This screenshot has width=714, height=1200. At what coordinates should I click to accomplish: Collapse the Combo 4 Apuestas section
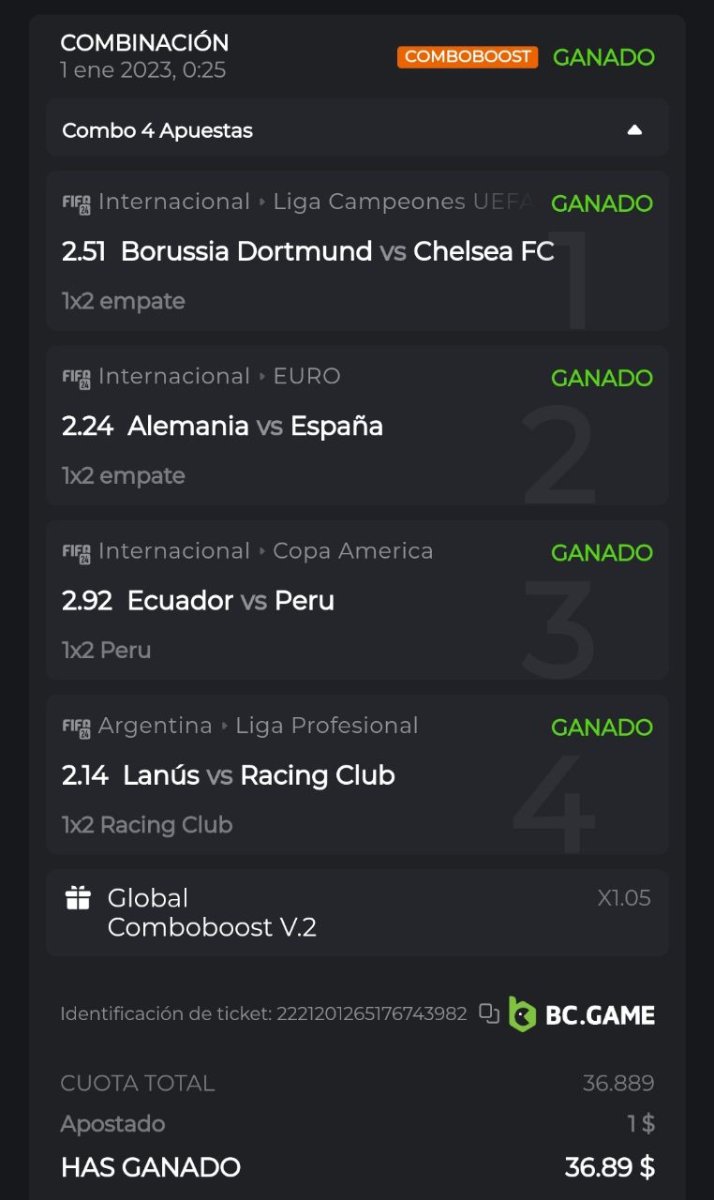[x=634, y=131]
